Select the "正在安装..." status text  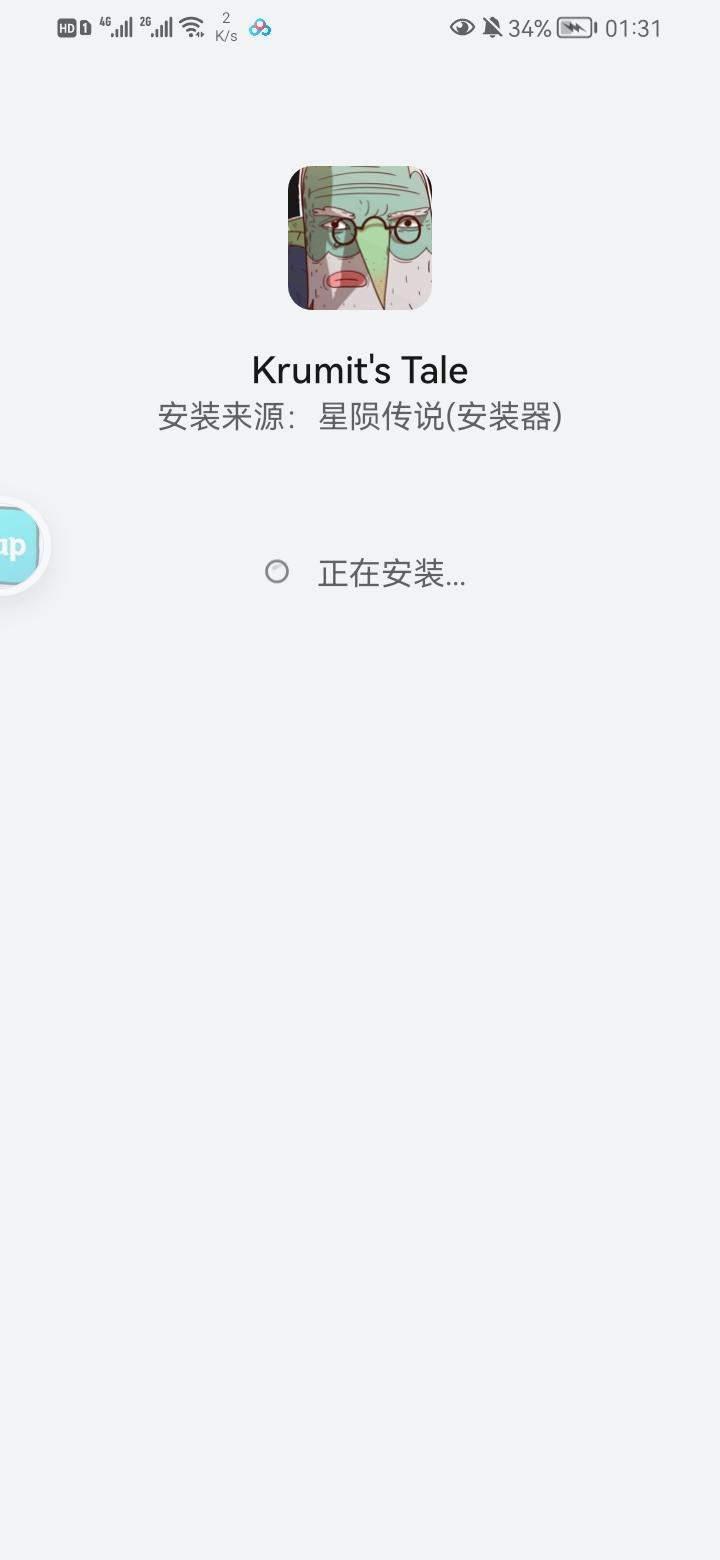pos(392,572)
